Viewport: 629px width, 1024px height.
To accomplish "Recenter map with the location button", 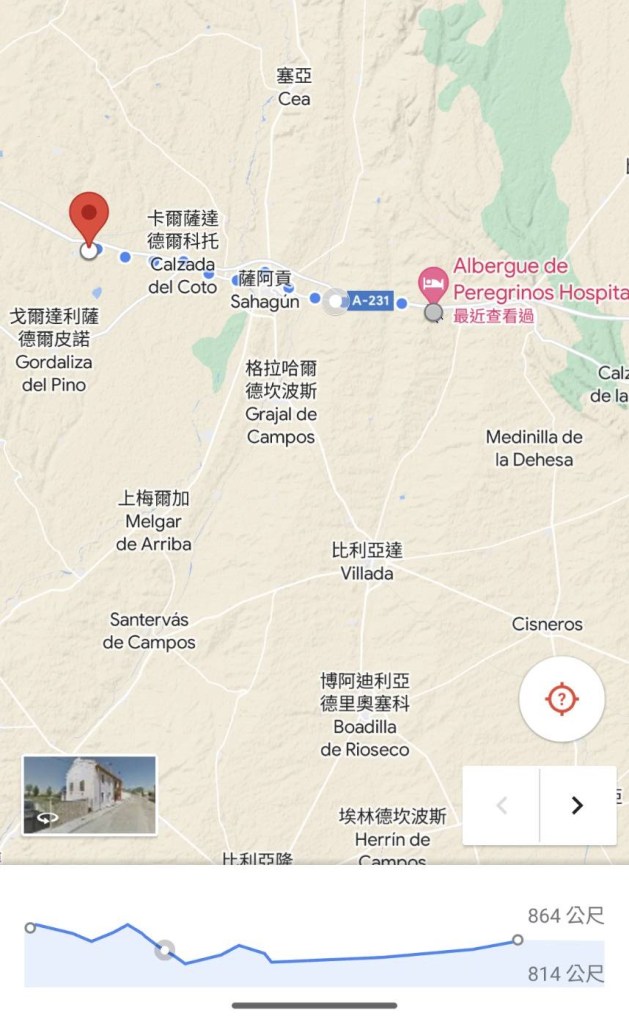I will [x=561, y=699].
